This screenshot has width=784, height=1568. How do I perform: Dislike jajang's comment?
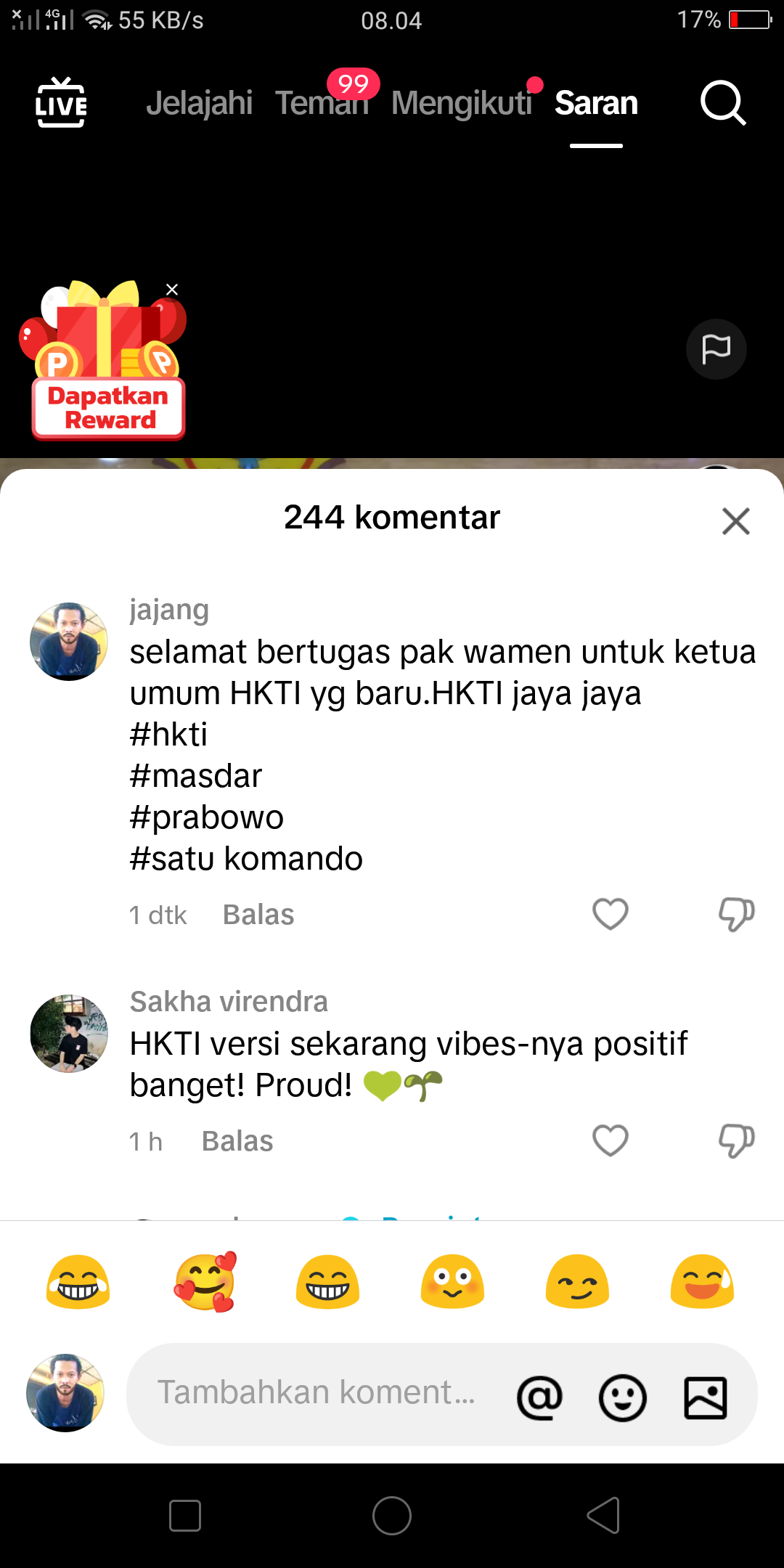(x=736, y=915)
